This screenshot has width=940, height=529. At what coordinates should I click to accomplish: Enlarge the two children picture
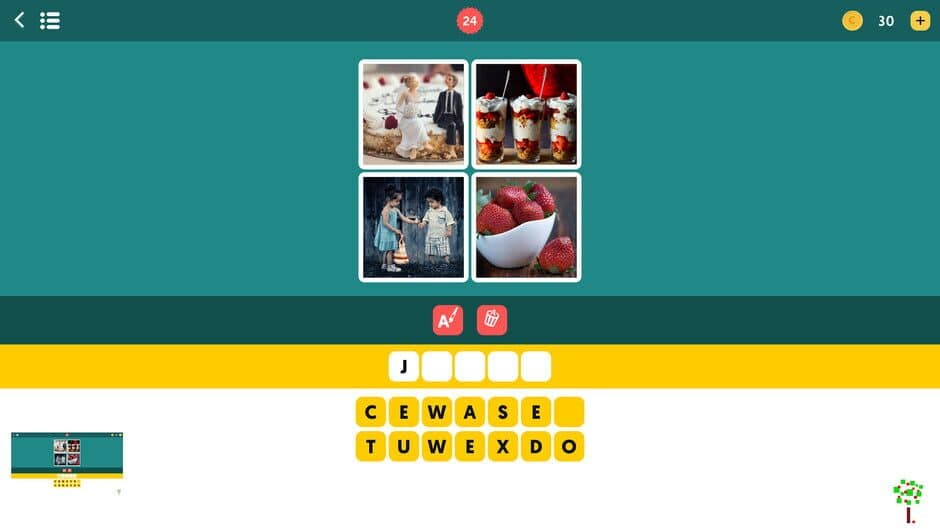coord(413,227)
